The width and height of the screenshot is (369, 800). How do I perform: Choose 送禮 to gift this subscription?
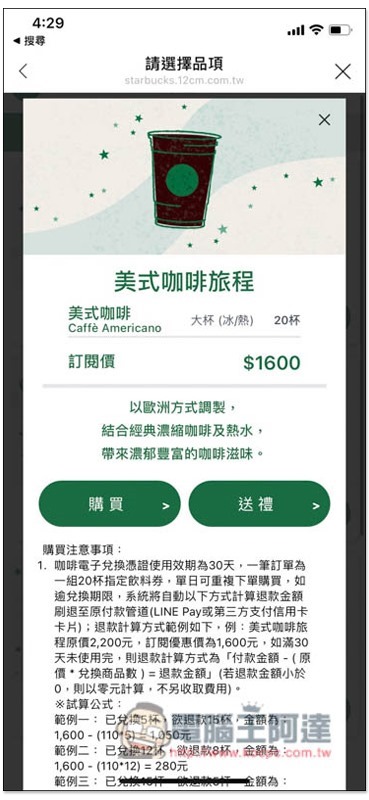click(x=259, y=504)
